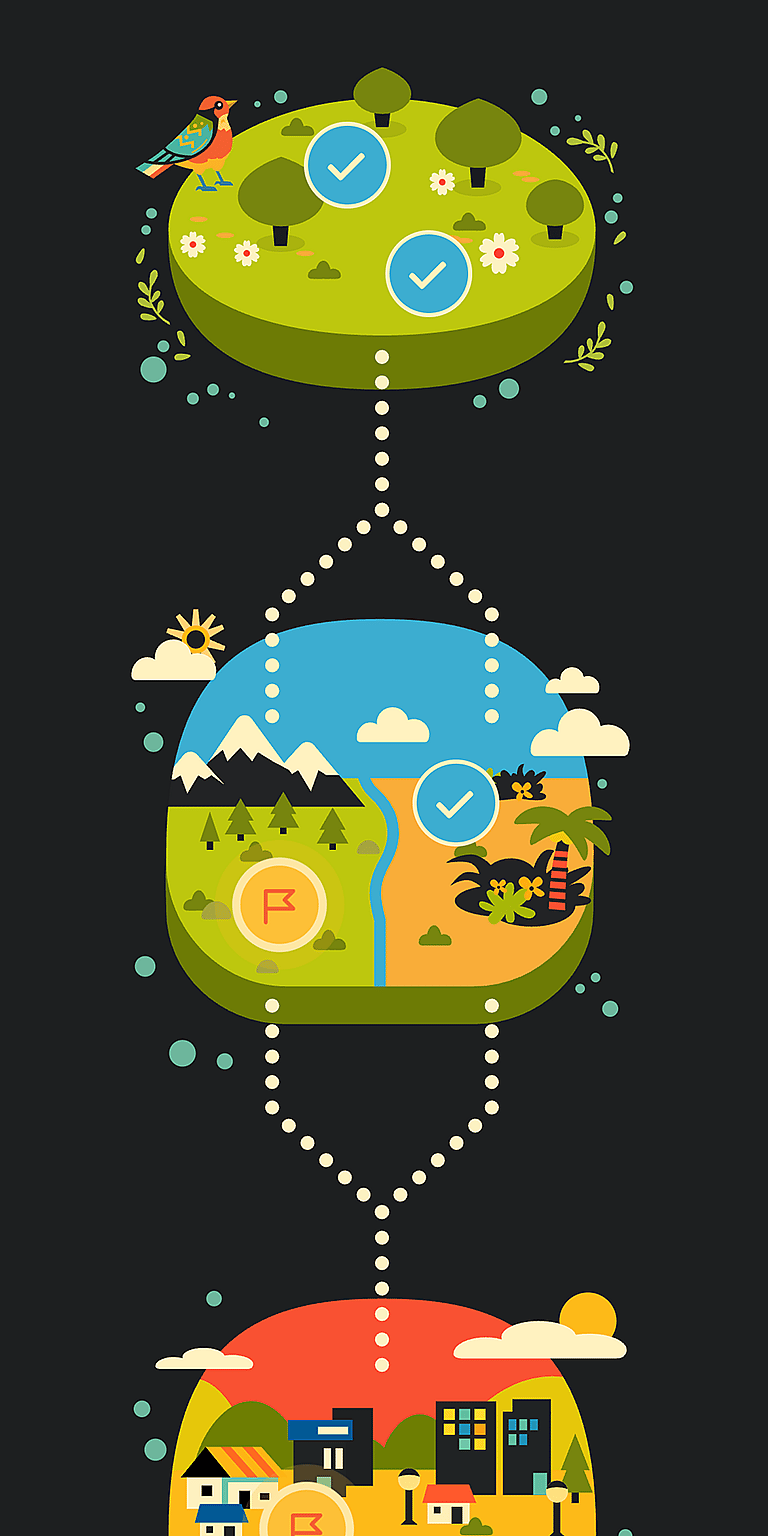Open the completed checkmark level between the trees
The height and width of the screenshot is (1536, 768).
click(347, 166)
